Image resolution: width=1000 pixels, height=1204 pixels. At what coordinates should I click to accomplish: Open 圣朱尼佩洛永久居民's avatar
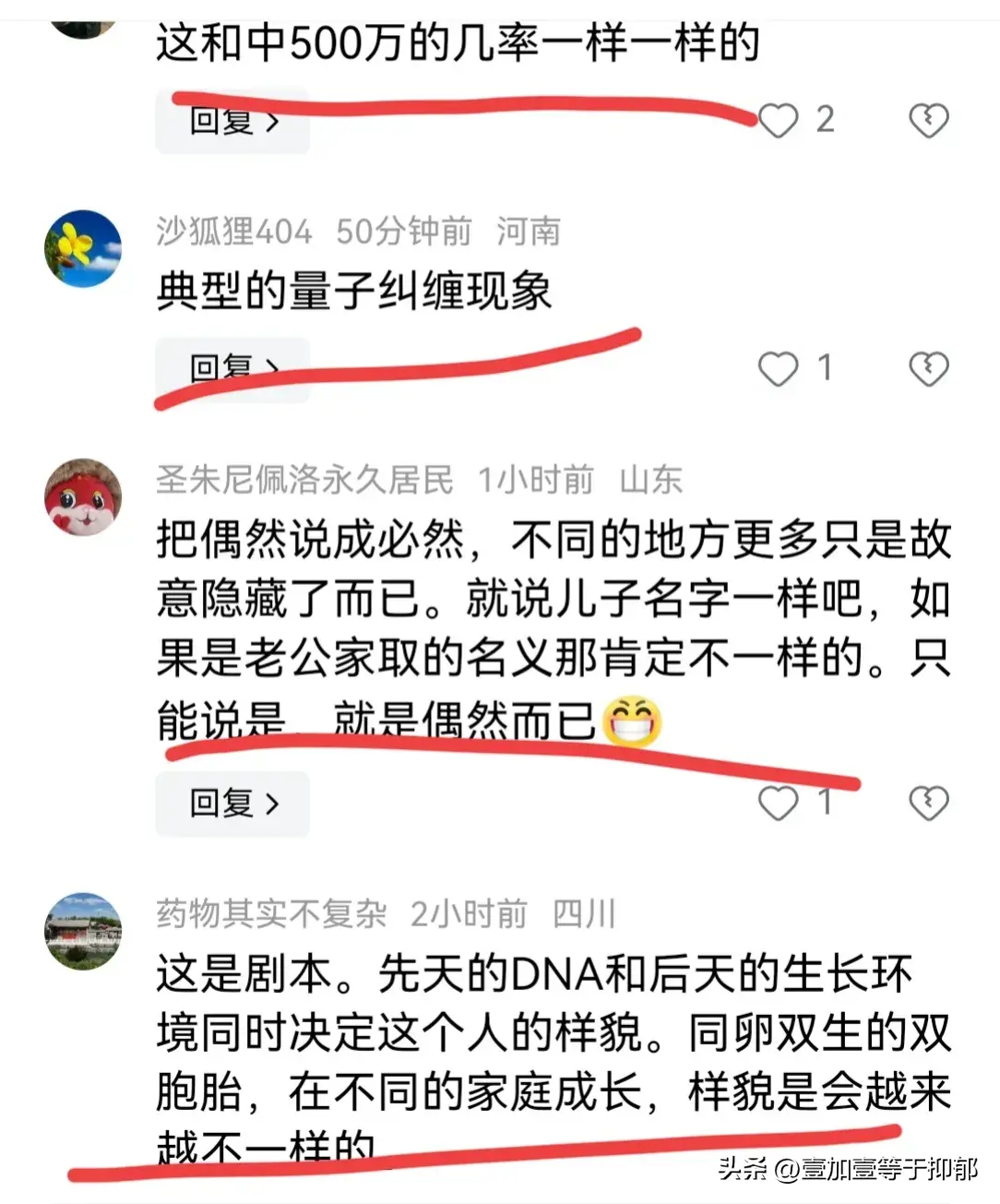pos(83,497)
